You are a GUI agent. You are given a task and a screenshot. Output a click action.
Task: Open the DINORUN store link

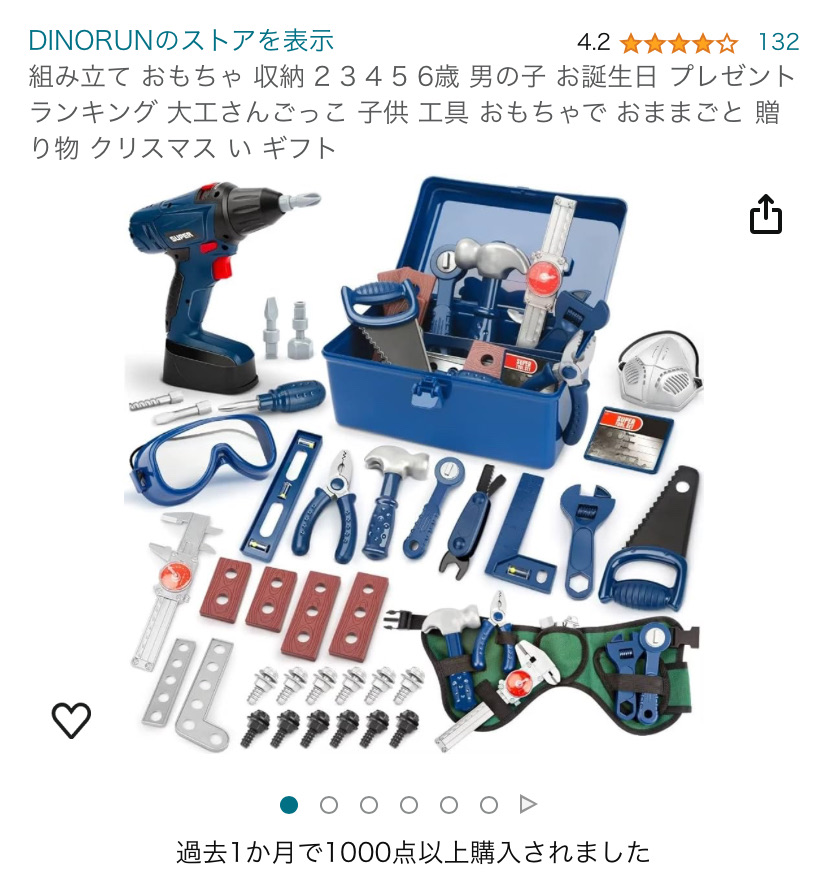[x=181, y=41]
